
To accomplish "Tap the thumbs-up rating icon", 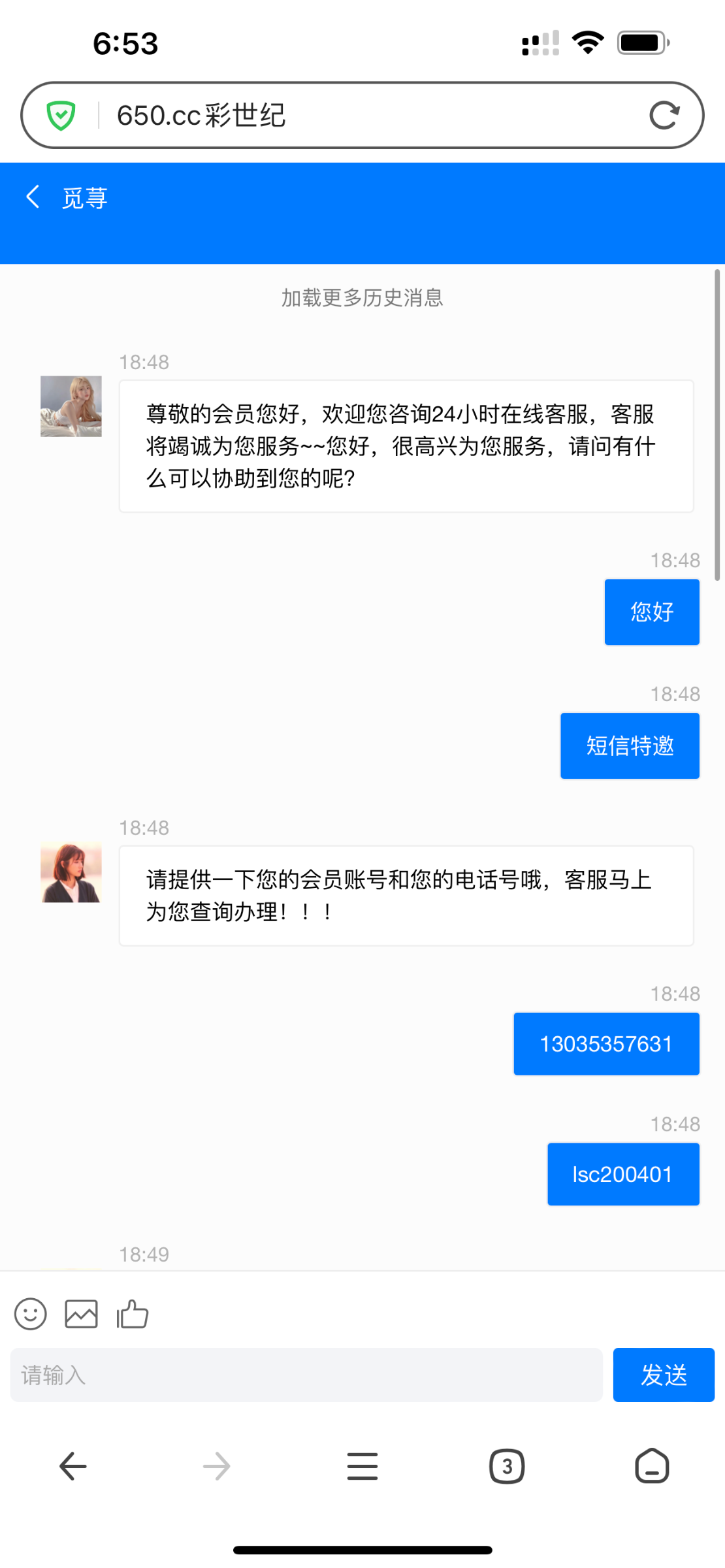I will click(x=133, y=1314).
